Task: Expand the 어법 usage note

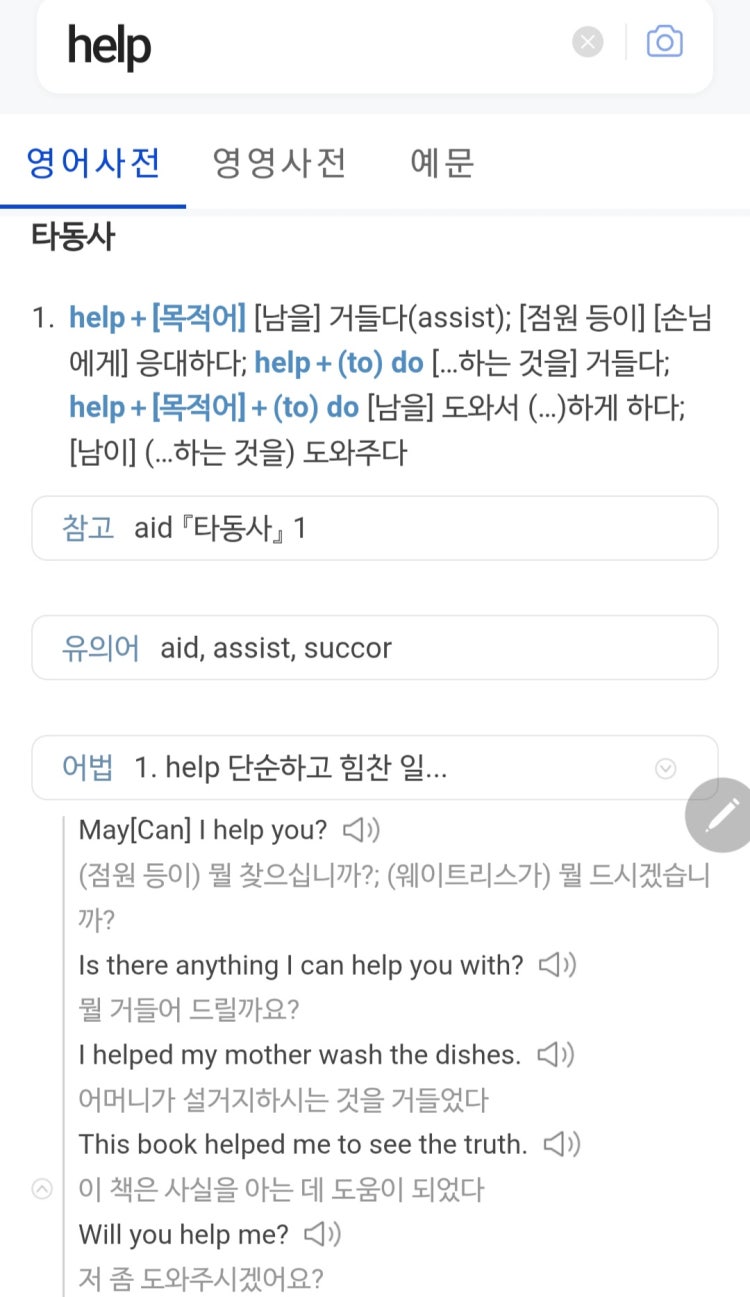Action: pos(665,768)
